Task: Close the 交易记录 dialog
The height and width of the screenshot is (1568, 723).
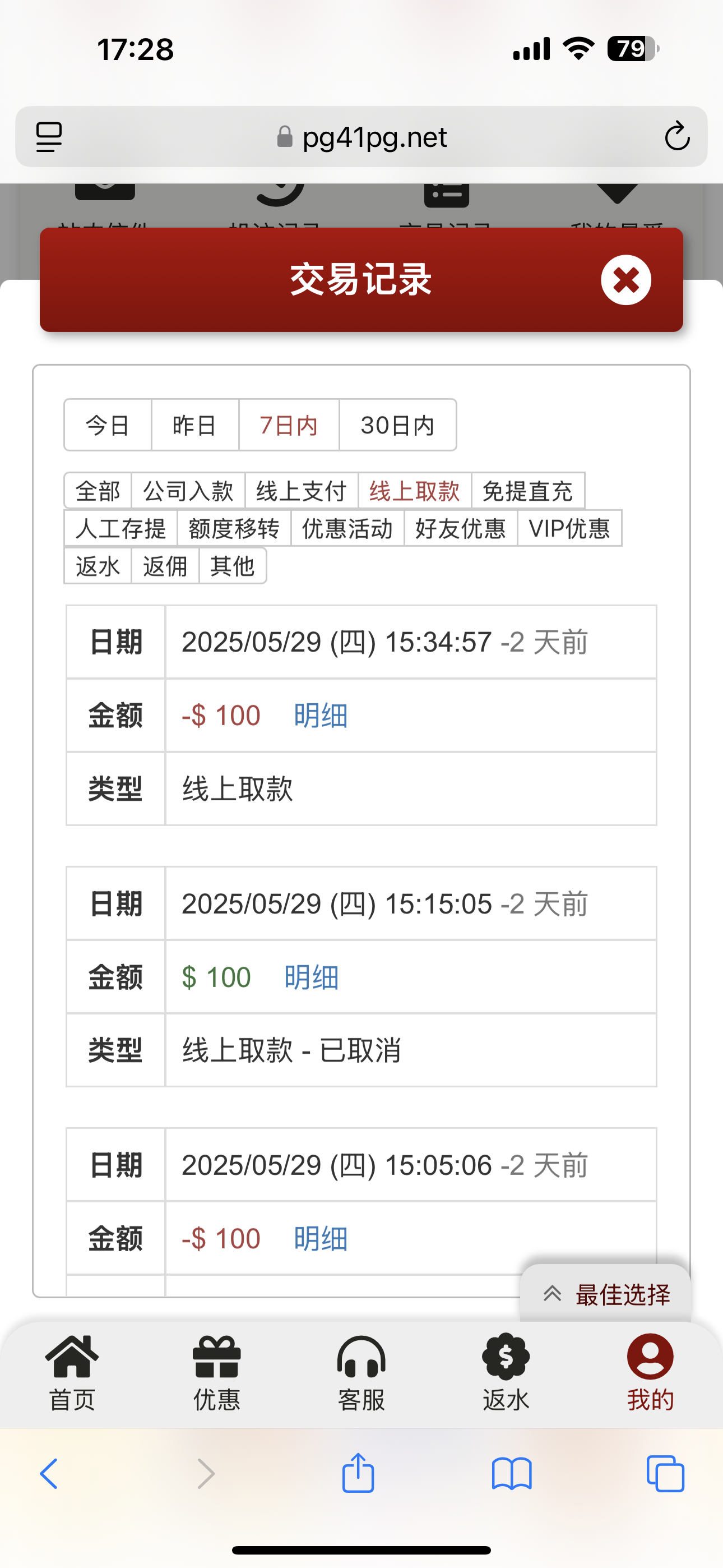Action: click(x=625, y=279)
